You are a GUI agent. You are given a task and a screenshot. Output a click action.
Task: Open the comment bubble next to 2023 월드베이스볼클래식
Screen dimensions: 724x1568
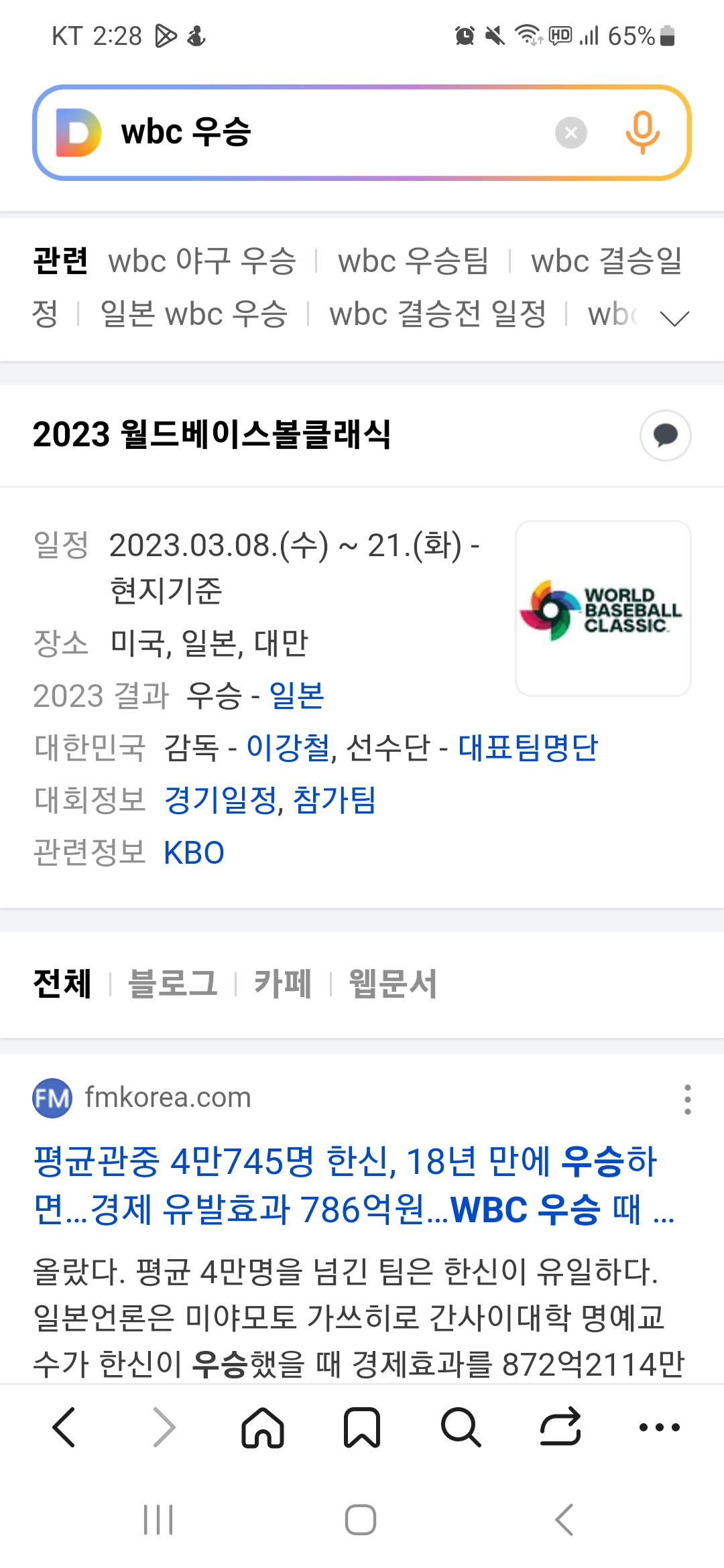665,436
